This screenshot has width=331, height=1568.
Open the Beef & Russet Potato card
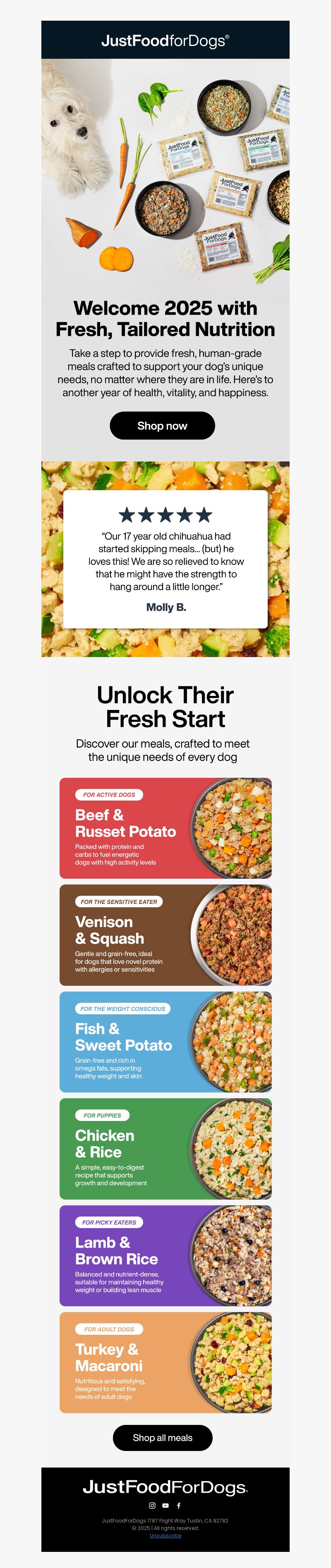click(x=165, y=828)
